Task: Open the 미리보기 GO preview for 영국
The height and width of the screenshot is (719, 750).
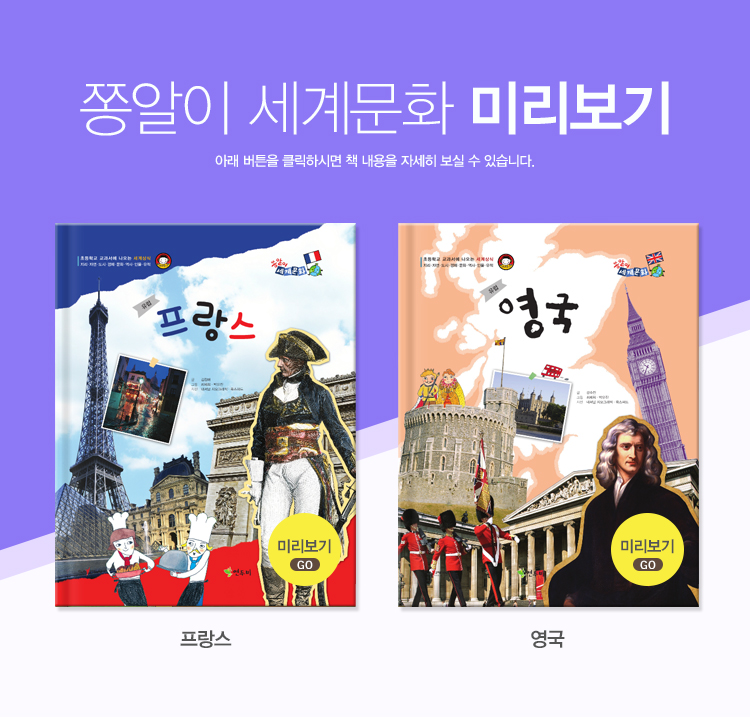Action: tap(647, 554)
